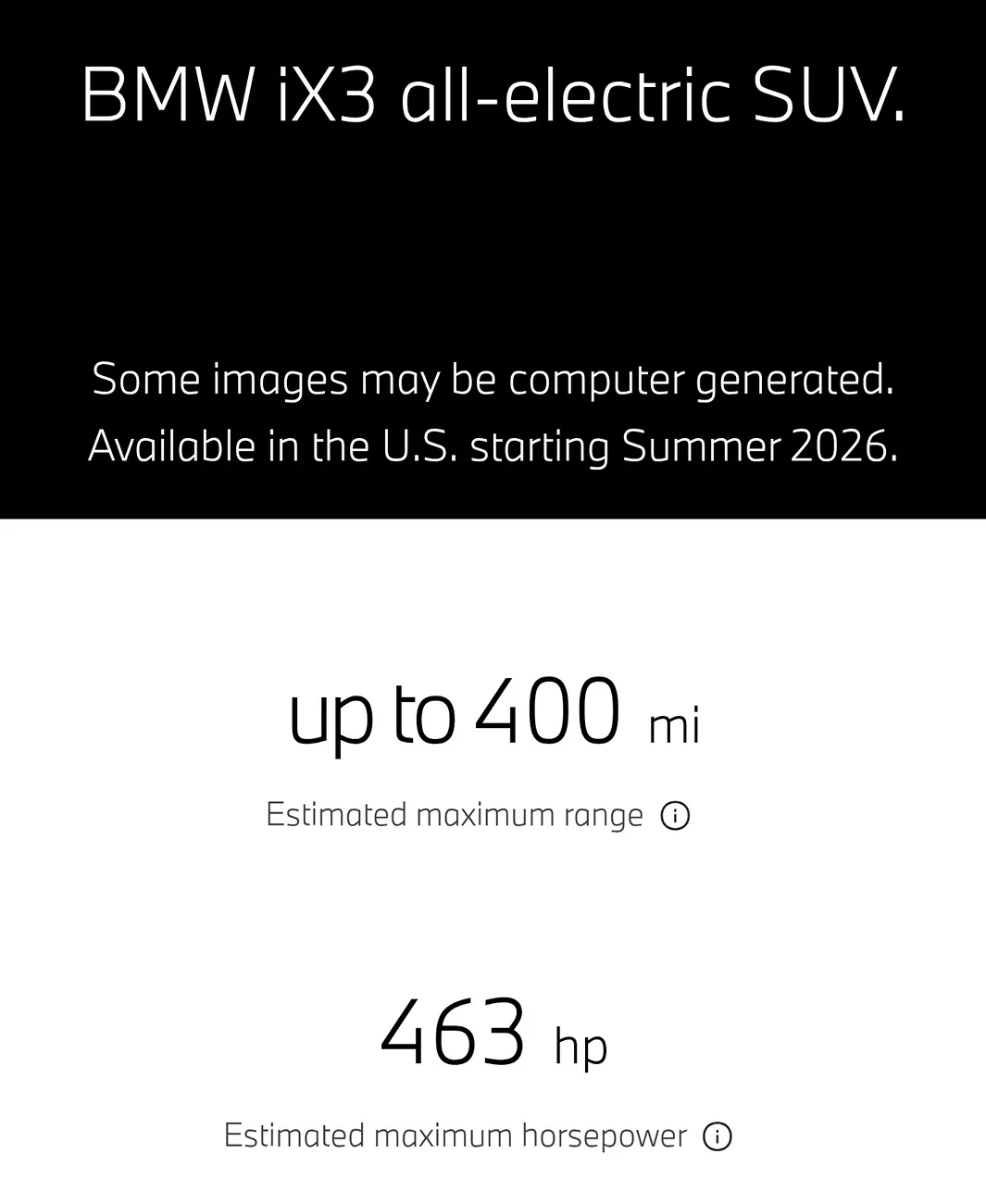Click the circled-i next to Estimated maximum horsepower

tap(717, 1134)
